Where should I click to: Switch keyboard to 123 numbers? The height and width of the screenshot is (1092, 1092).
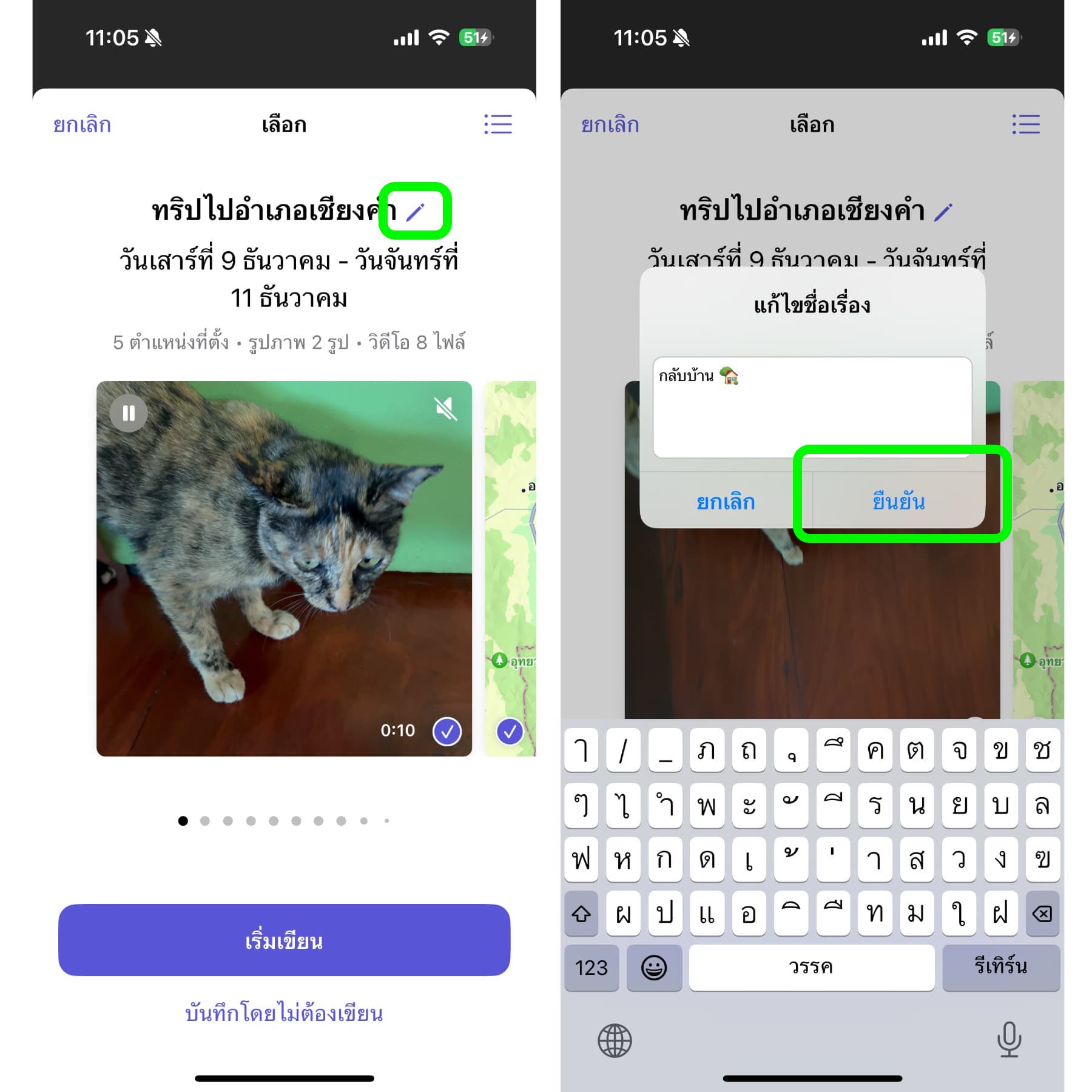[591, 967]
